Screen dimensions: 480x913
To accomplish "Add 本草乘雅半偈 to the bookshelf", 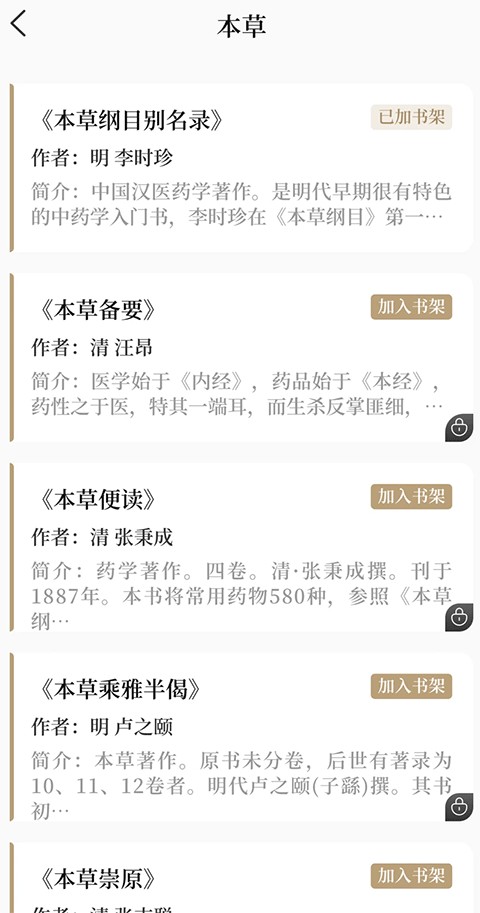I will pyautogui.click(x=411, y=686).
